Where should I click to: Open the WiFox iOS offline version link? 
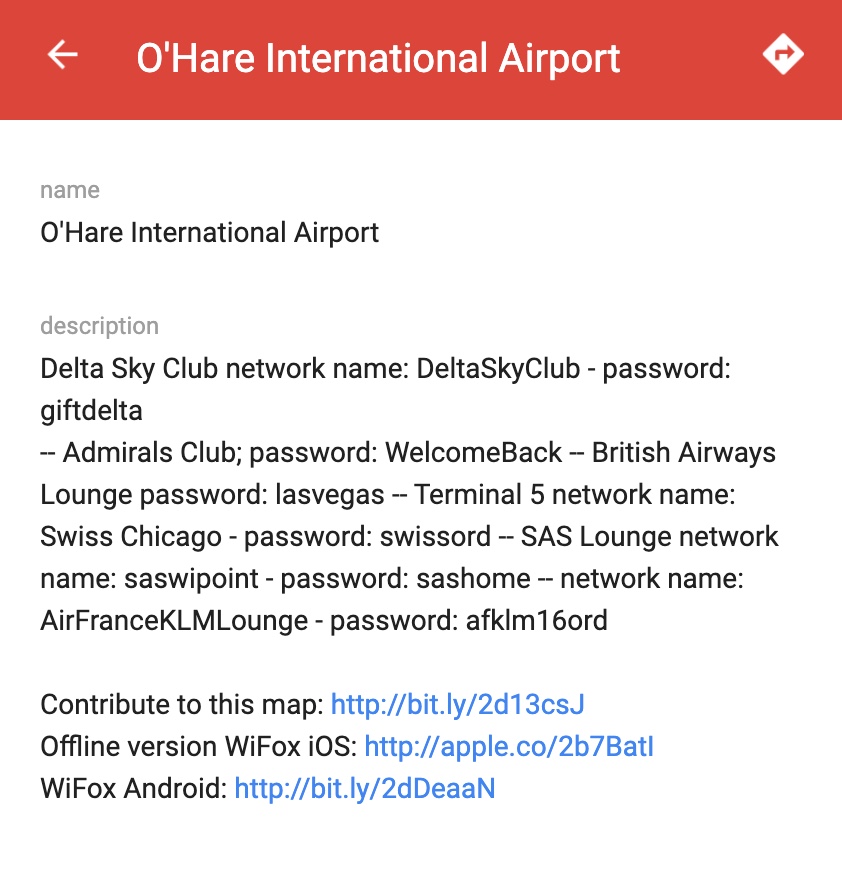point(509,747)
